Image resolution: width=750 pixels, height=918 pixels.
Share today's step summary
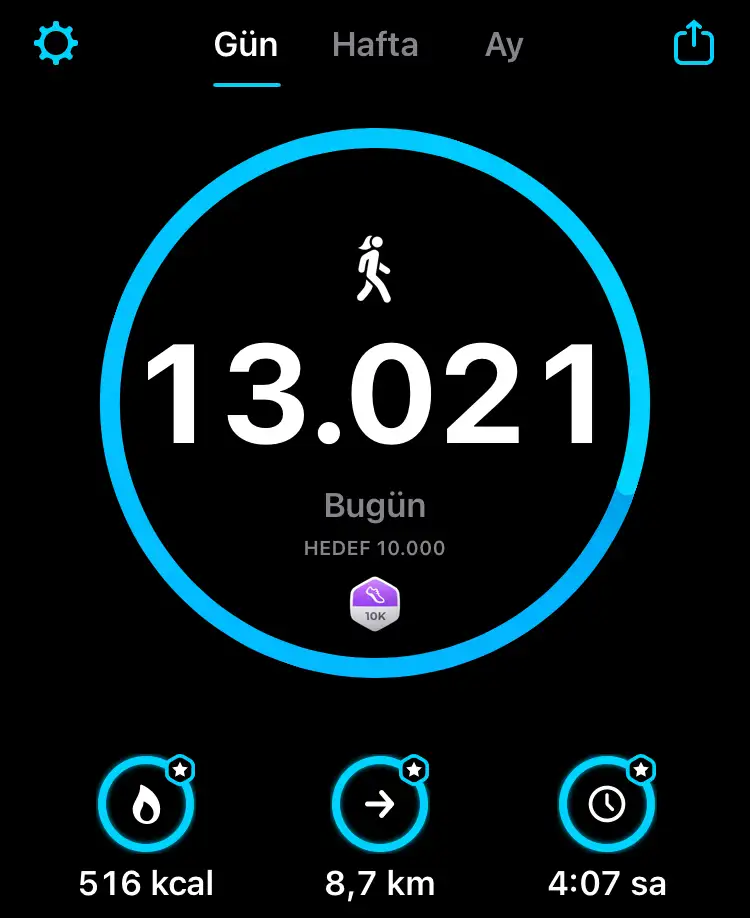pos(693,44)
